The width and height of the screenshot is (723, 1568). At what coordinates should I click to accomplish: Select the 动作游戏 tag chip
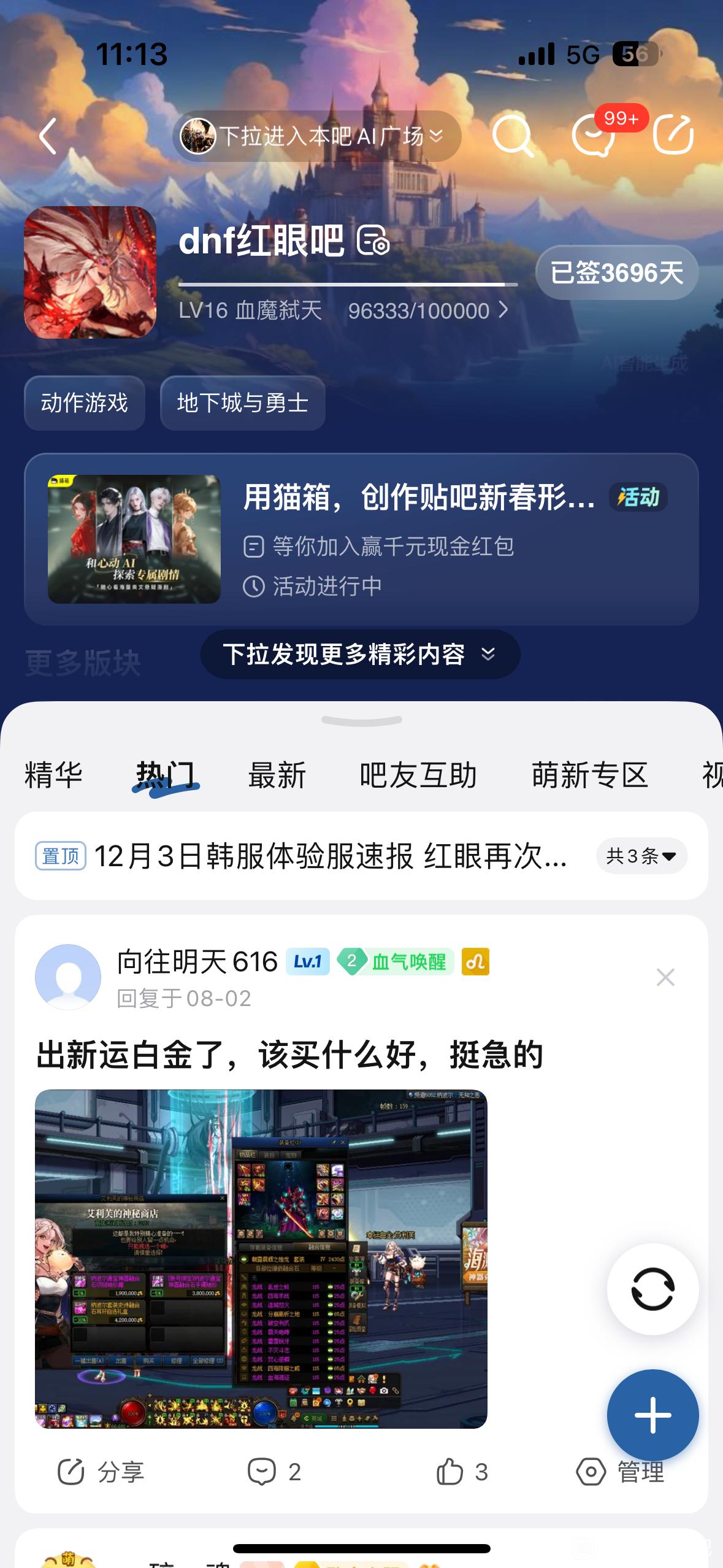[85, 403]
